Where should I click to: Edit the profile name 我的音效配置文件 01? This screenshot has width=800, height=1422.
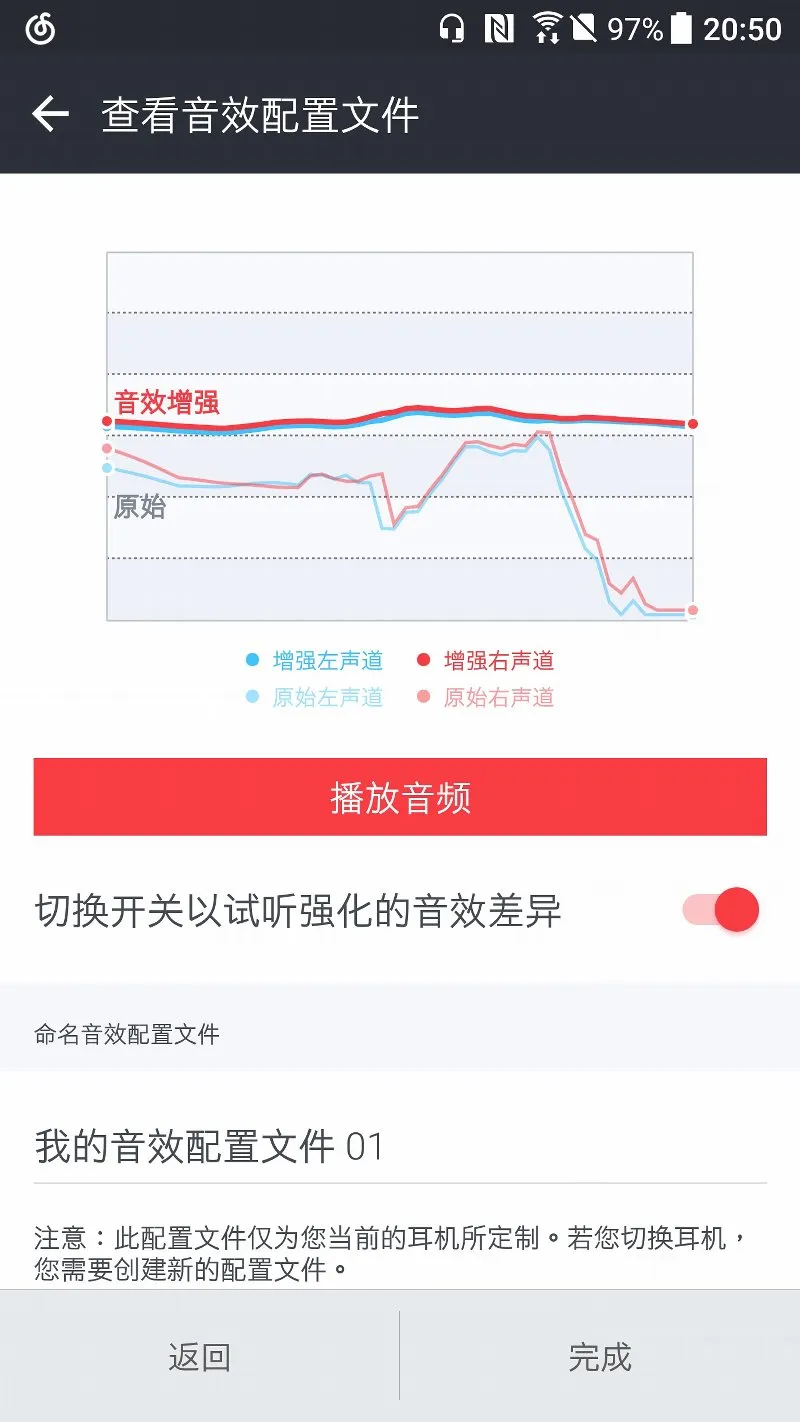(400, 1146)
